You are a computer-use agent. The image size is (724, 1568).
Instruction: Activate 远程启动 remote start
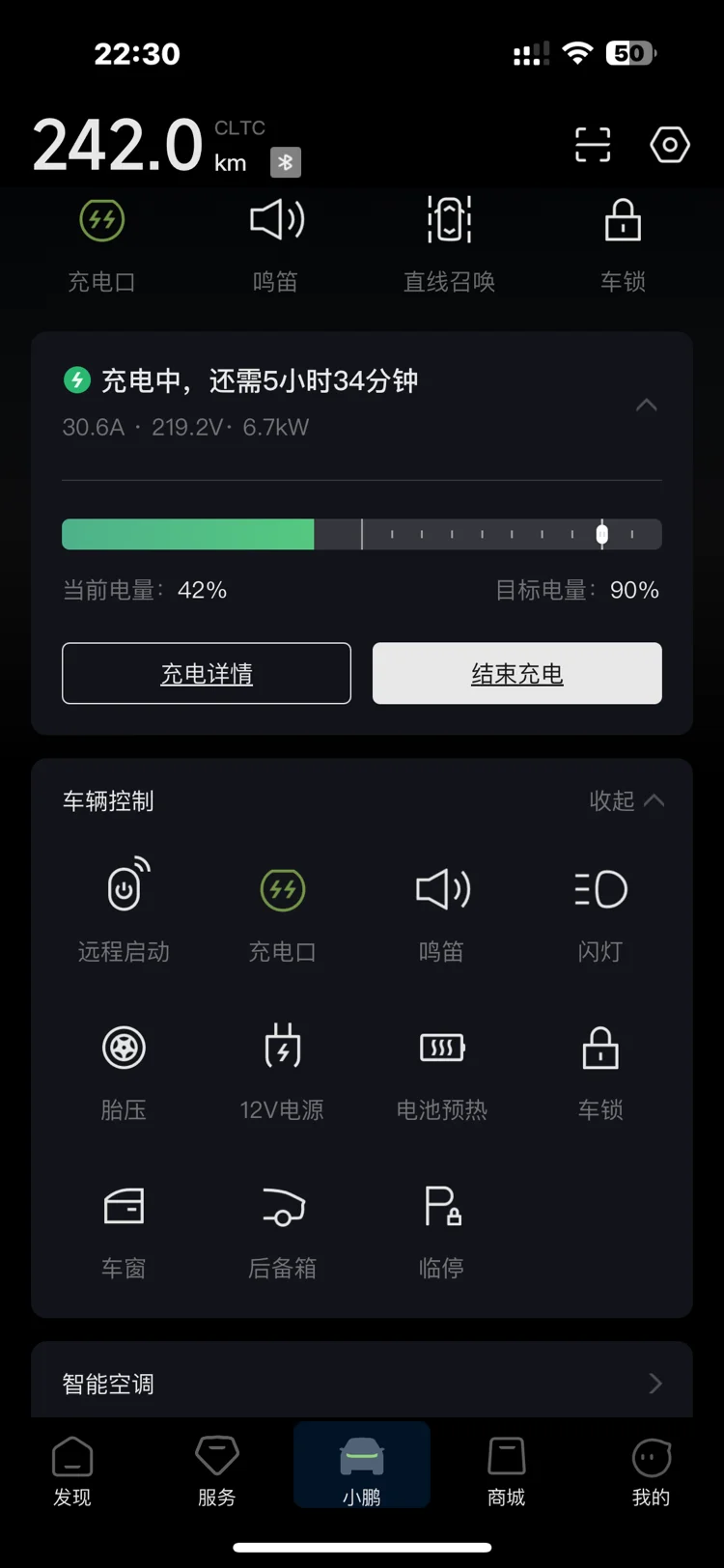point(125,909)
